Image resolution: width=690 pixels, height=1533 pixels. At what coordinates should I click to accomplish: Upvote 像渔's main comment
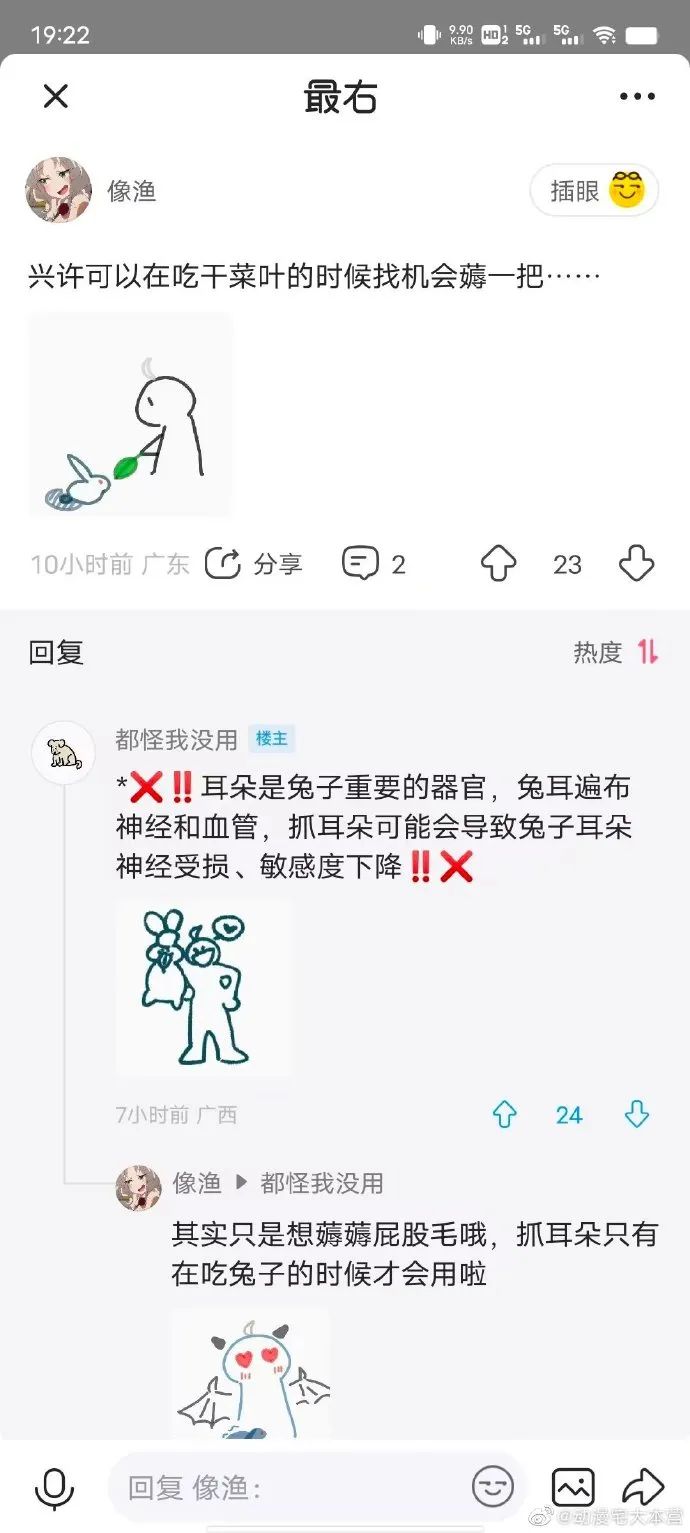tap(498, 564)
